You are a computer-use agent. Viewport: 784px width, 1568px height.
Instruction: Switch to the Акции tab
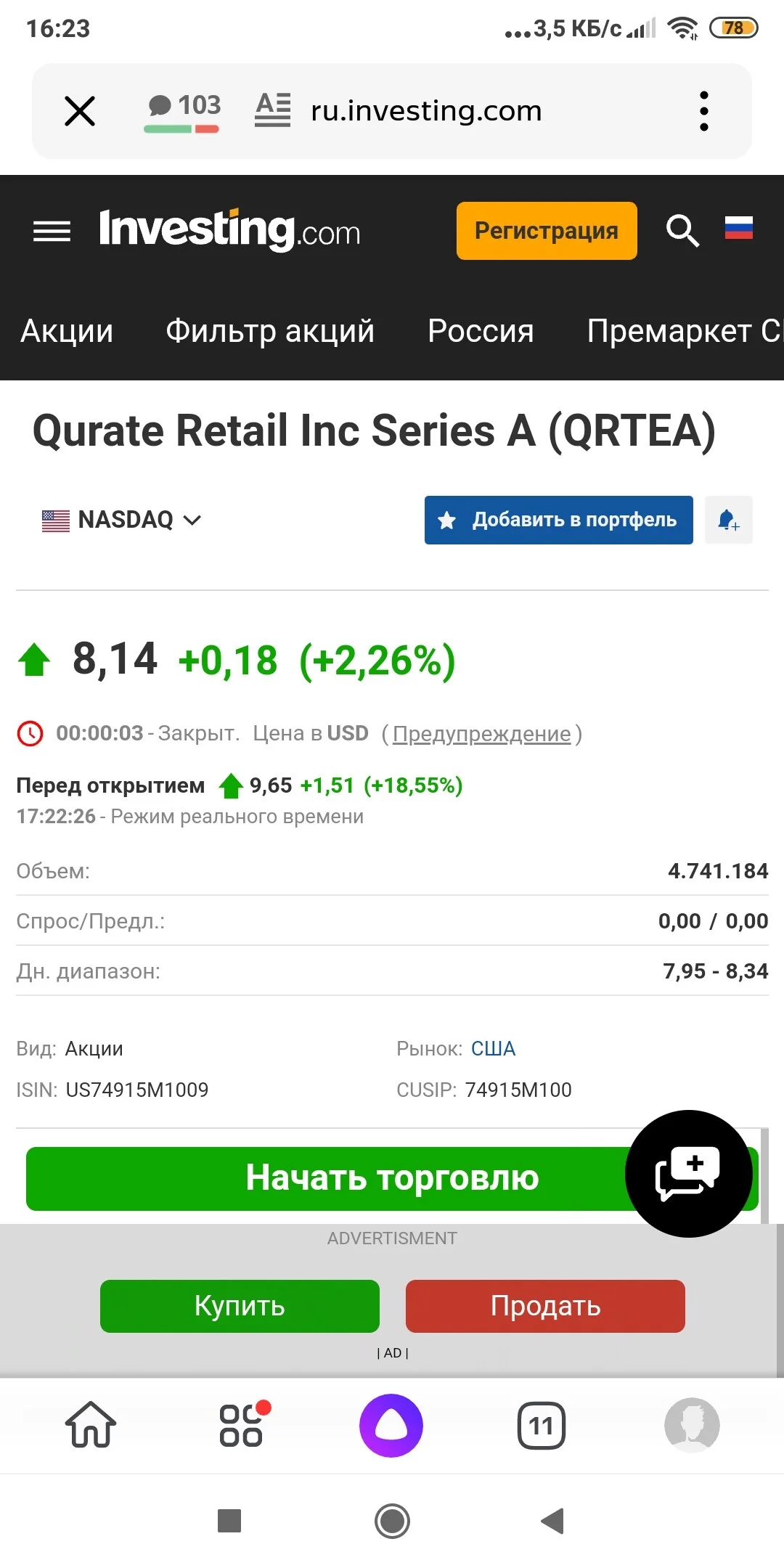pos(67,331)
